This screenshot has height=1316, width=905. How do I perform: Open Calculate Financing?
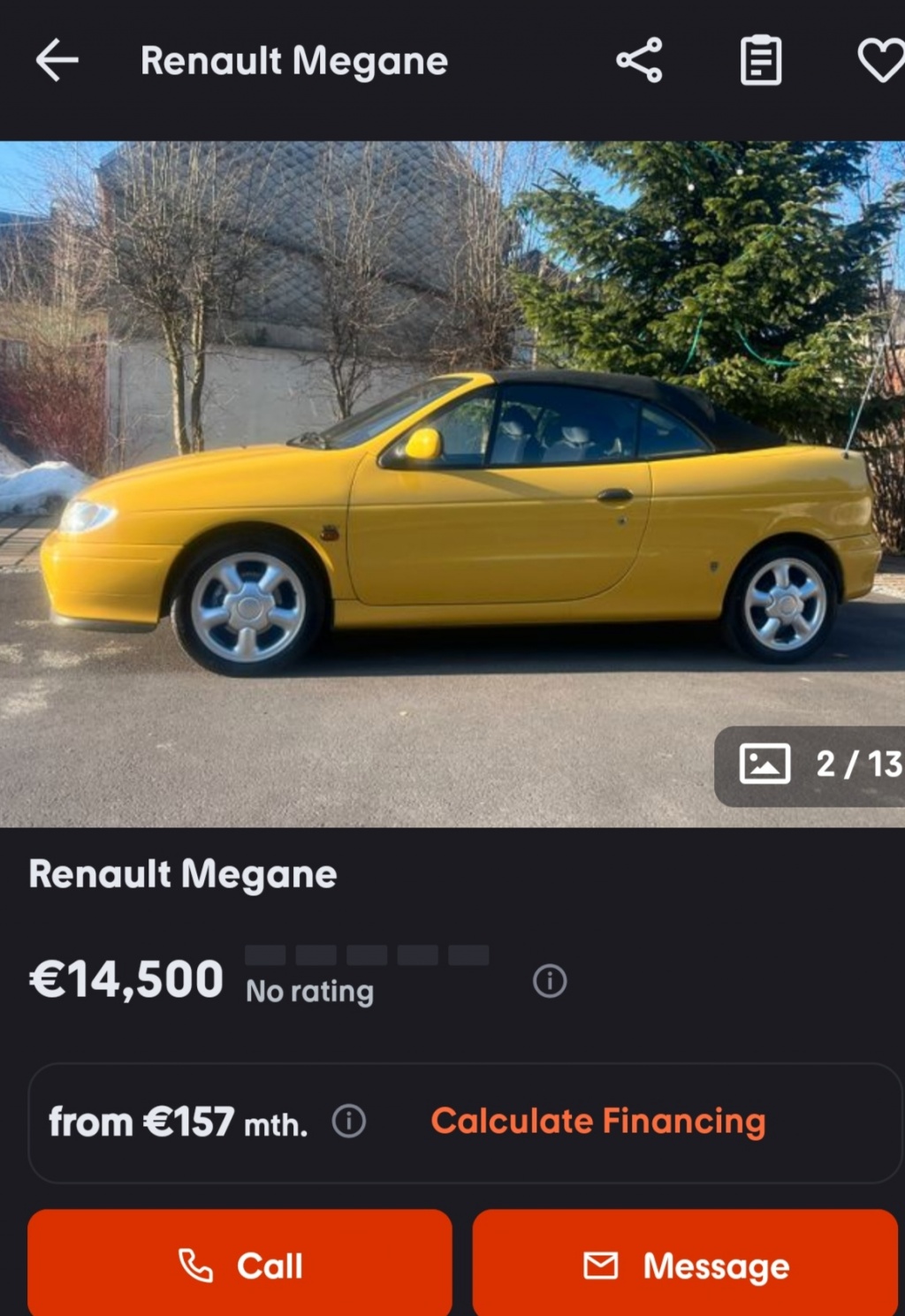click(598, 1122)
